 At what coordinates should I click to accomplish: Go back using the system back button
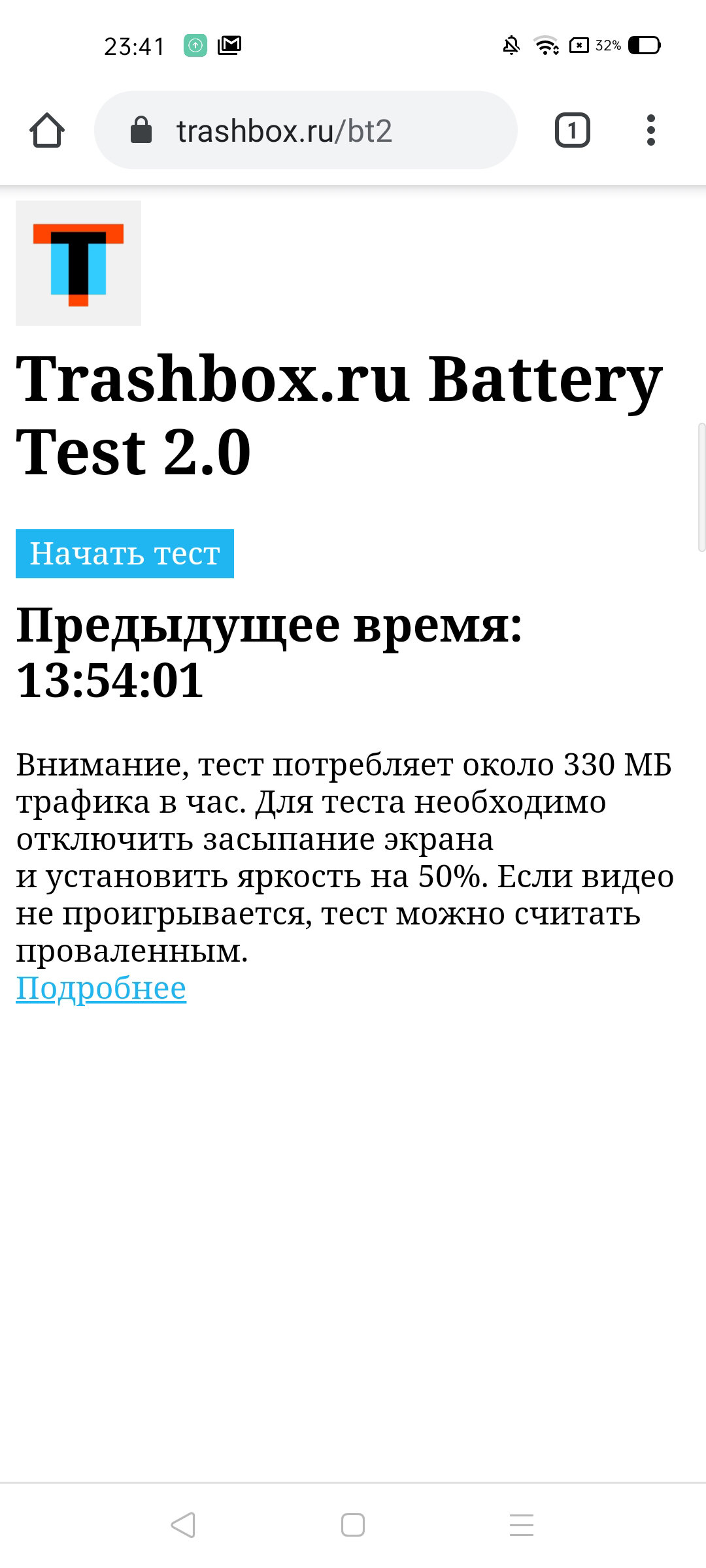(183, 1525)
